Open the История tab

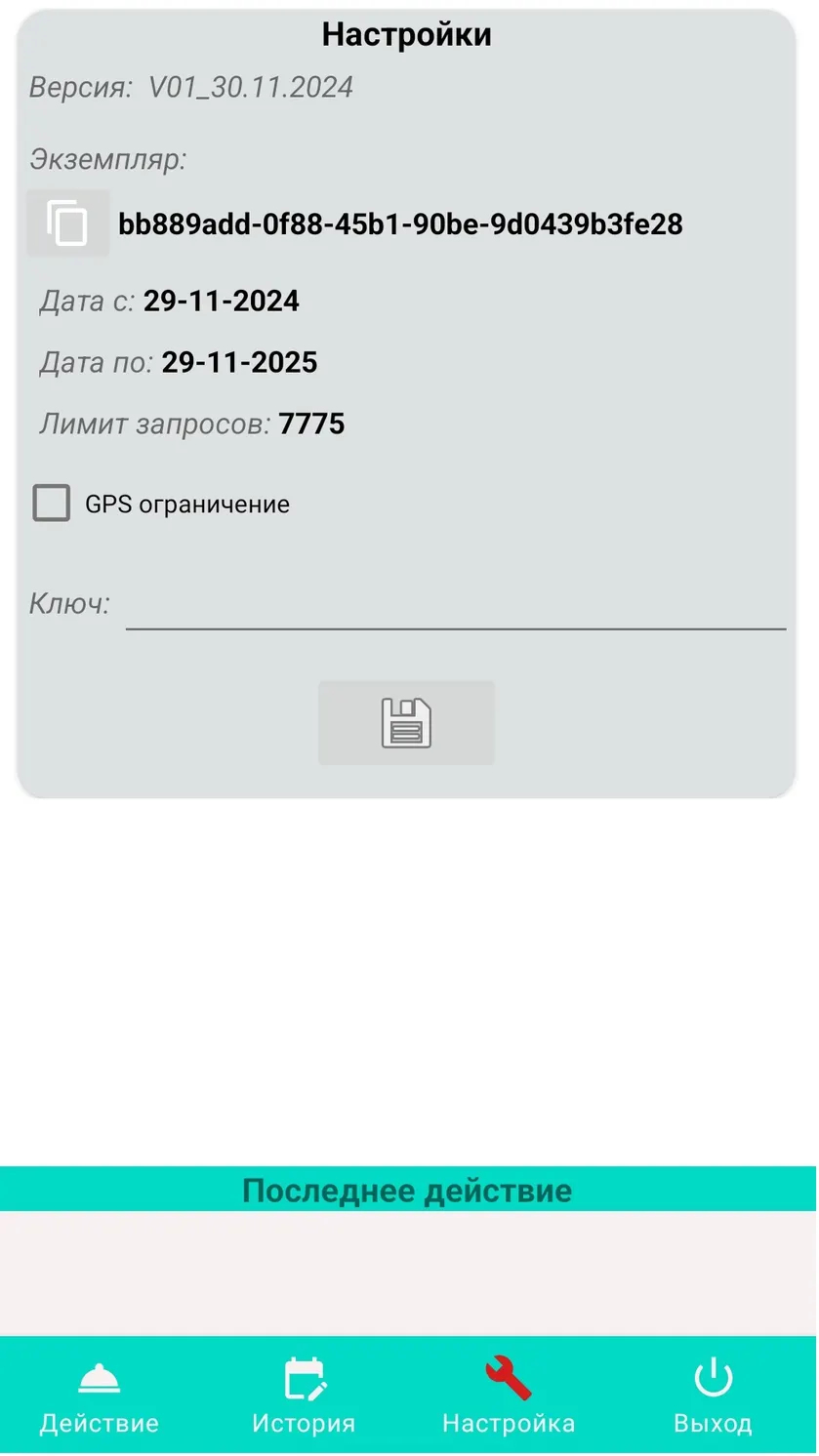click(x=304, y=1396)
